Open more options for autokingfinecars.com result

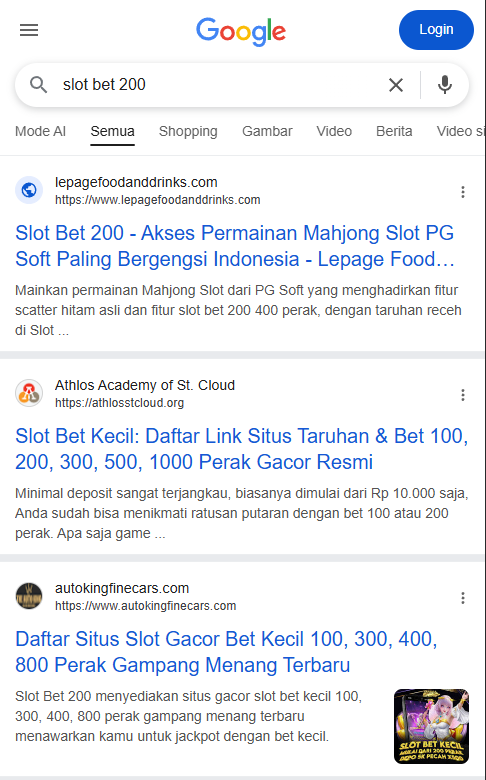463,598
